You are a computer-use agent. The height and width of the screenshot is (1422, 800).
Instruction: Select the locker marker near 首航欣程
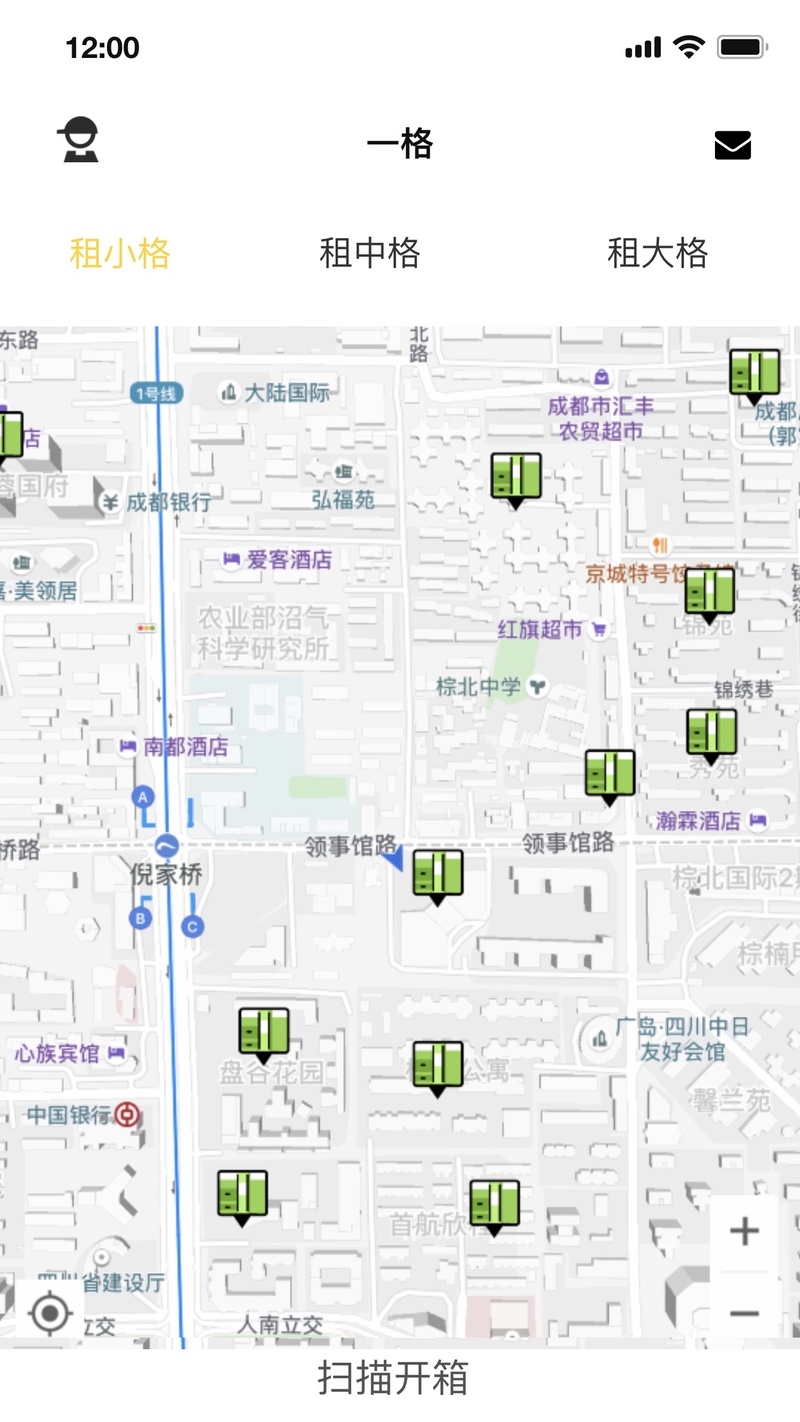[495, 1204]
